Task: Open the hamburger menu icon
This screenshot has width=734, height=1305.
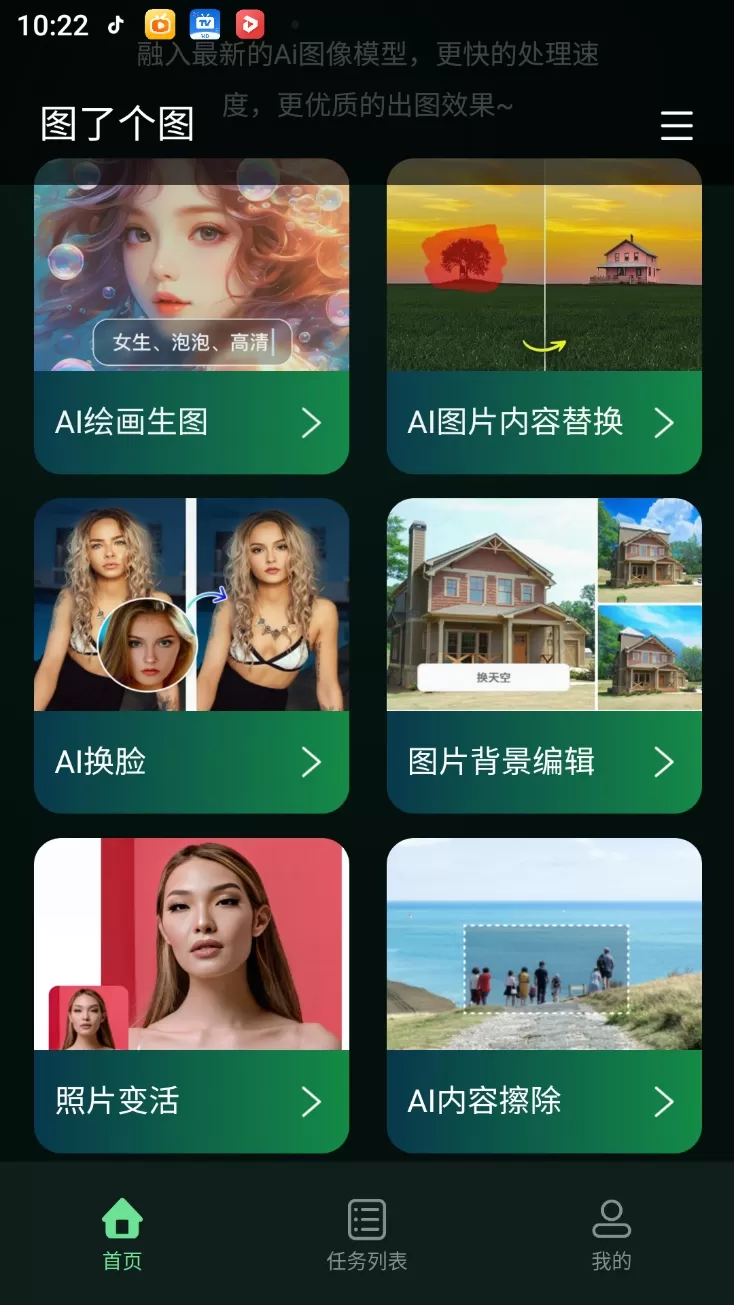Action: pyautogui.click(x=677, y=125)
